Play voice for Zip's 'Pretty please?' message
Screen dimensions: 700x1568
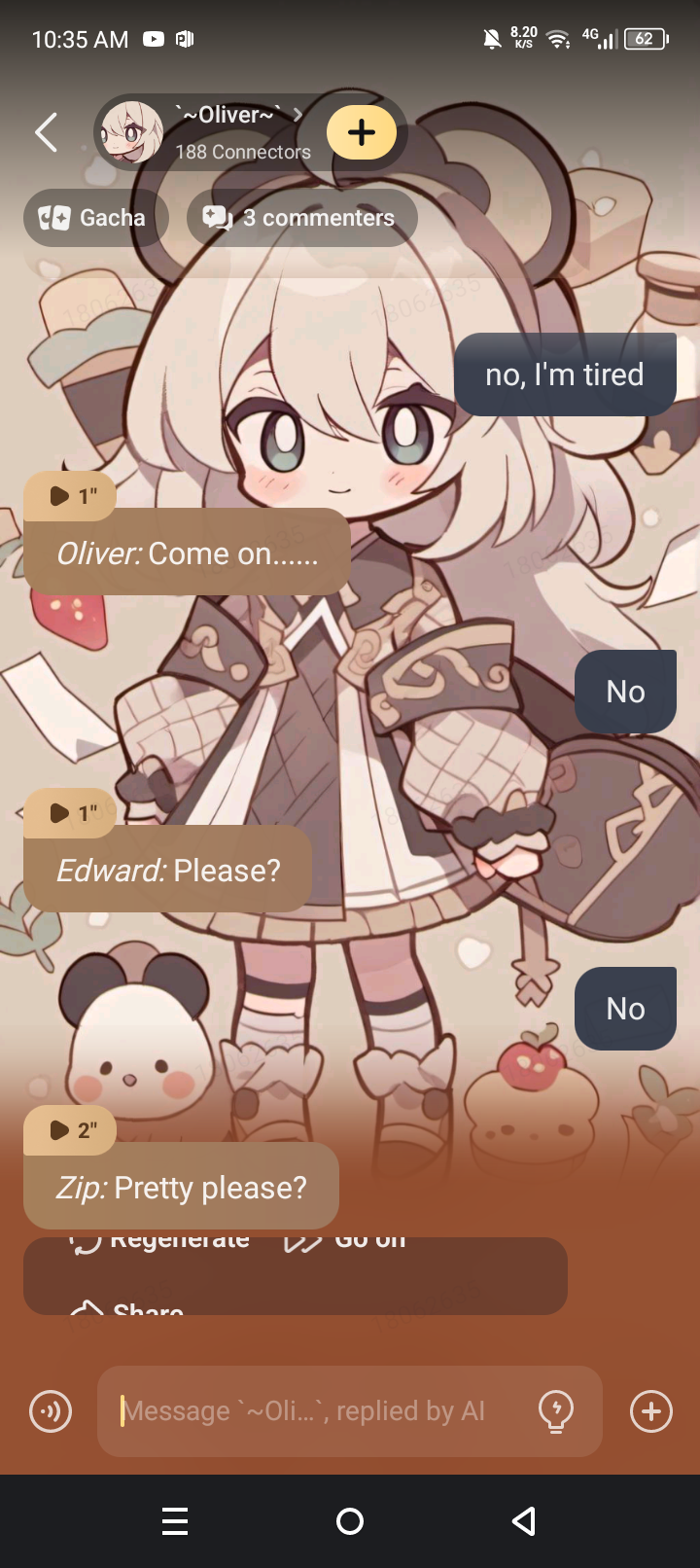(x=70, y=1129)
